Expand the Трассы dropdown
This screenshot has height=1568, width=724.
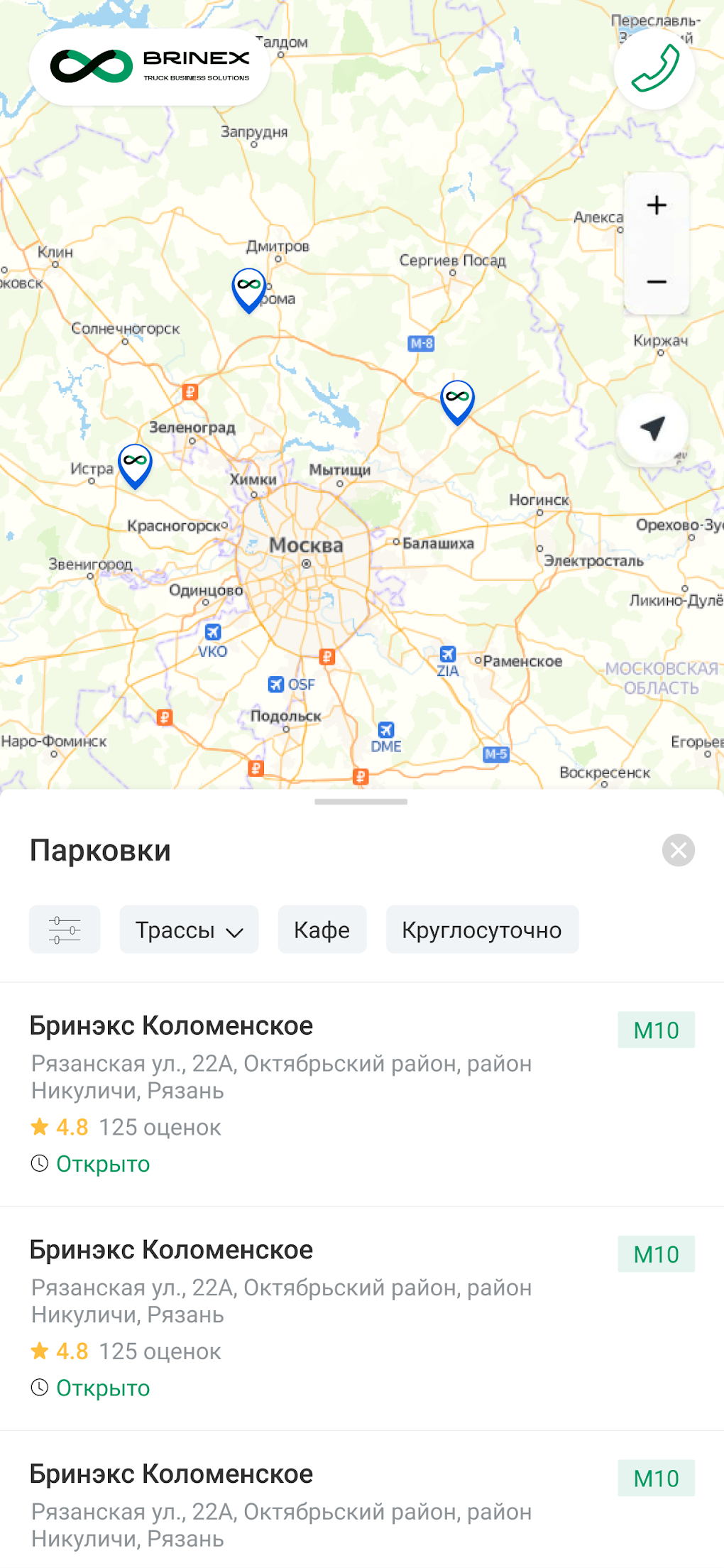coord(189,930)
